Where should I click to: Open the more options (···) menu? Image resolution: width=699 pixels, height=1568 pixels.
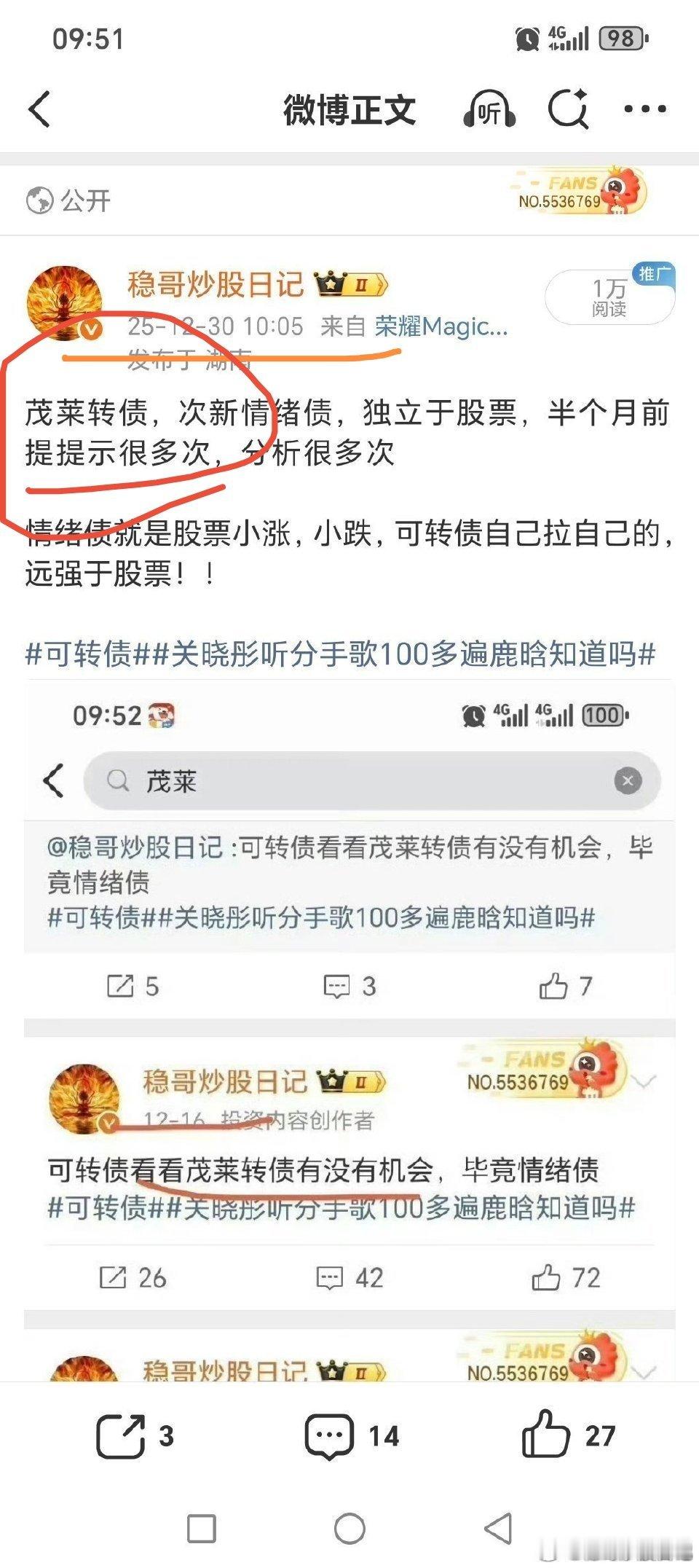(x=643, y=108)
